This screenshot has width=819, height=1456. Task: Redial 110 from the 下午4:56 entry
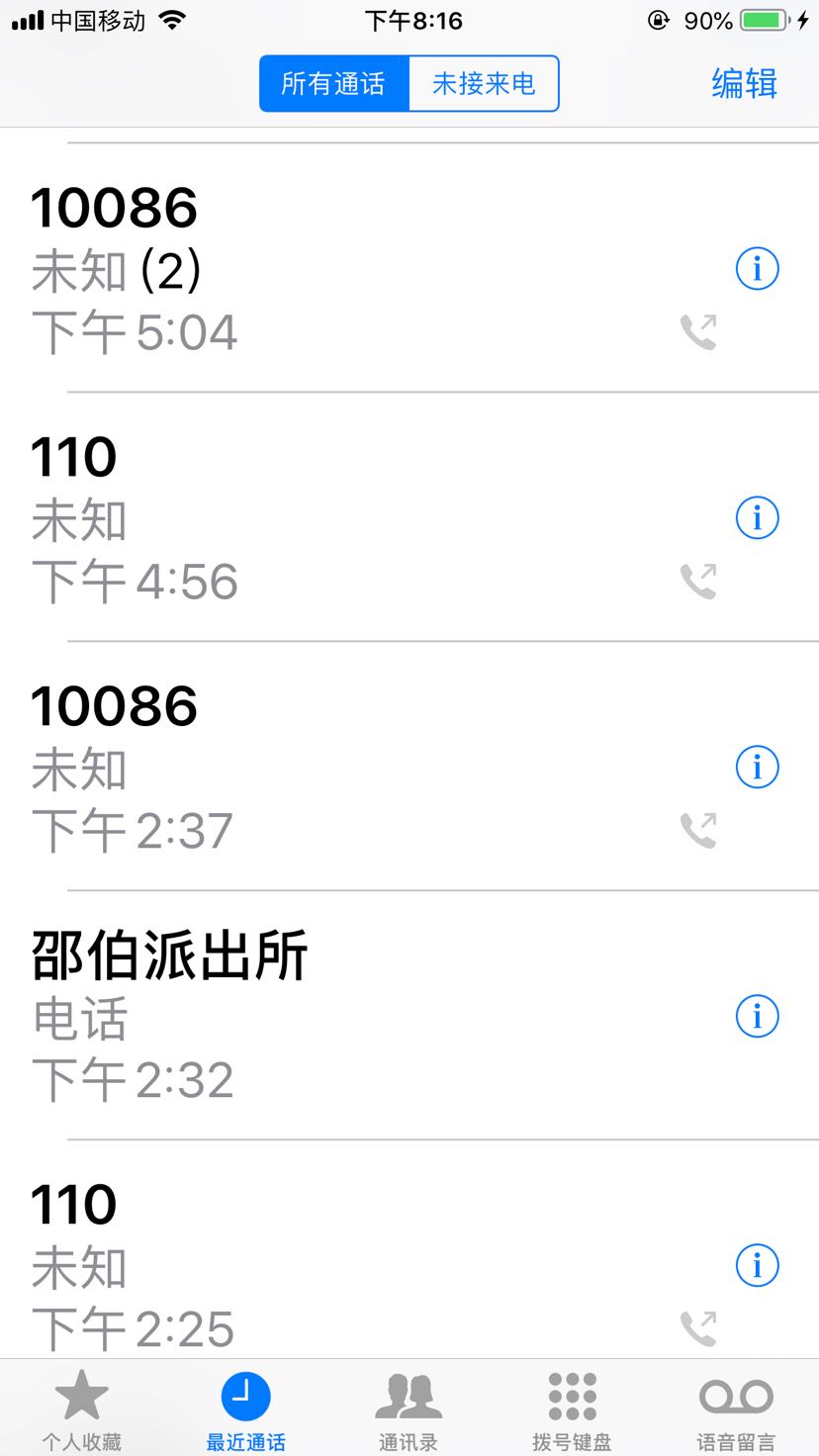point(297,517)
